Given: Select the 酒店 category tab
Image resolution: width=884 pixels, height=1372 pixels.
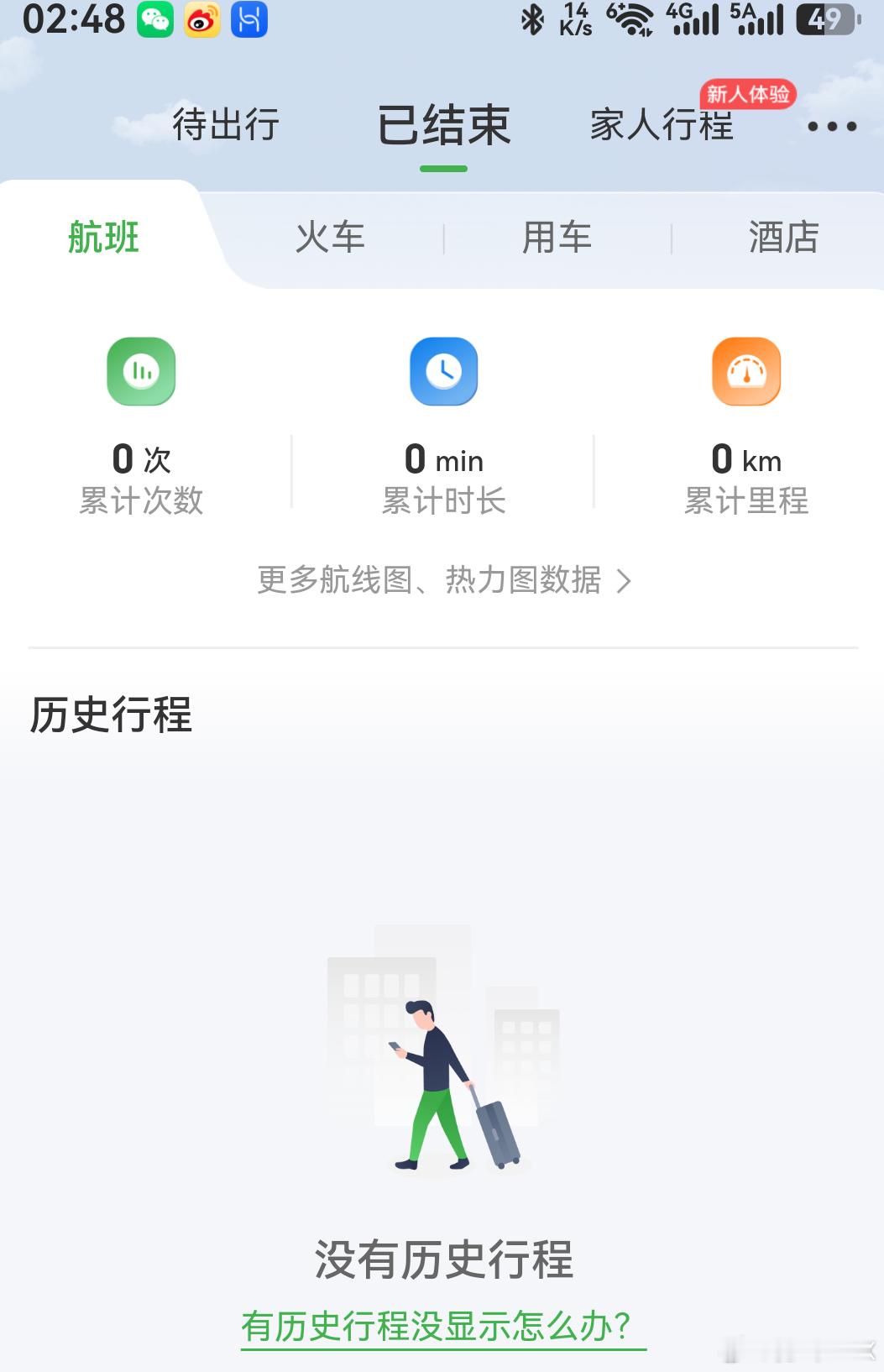Looking at the screenshot, I should point(782,238).
